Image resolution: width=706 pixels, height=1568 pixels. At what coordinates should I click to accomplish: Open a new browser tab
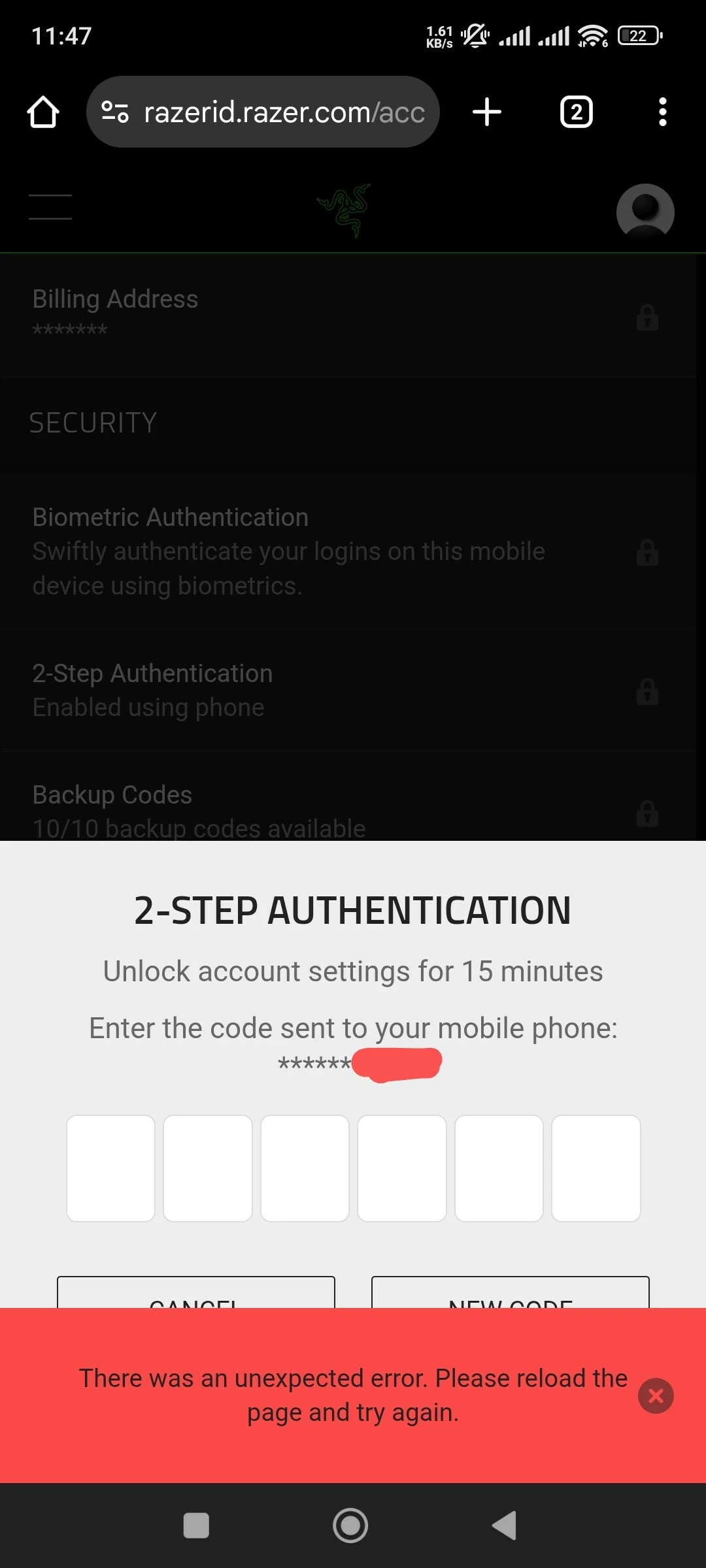click(x=487, y=112)
